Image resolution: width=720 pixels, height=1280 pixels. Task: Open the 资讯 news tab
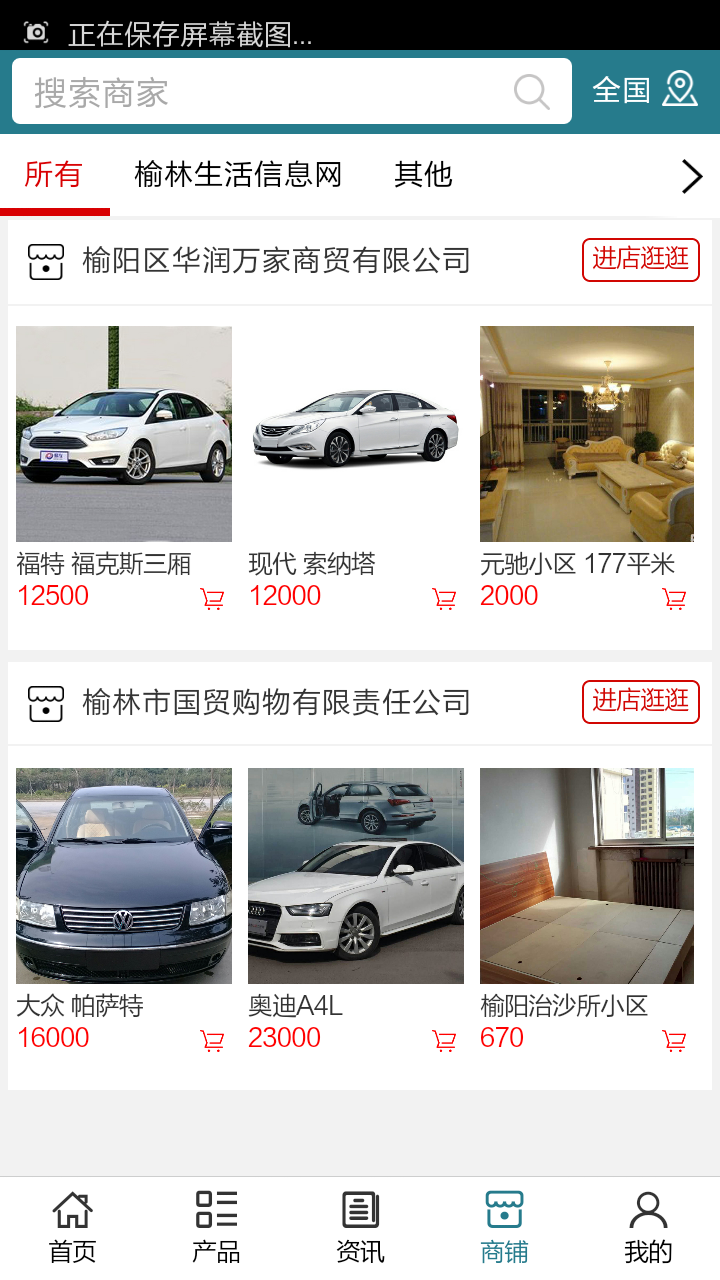pyautogui.click(x=360, y=1227)
